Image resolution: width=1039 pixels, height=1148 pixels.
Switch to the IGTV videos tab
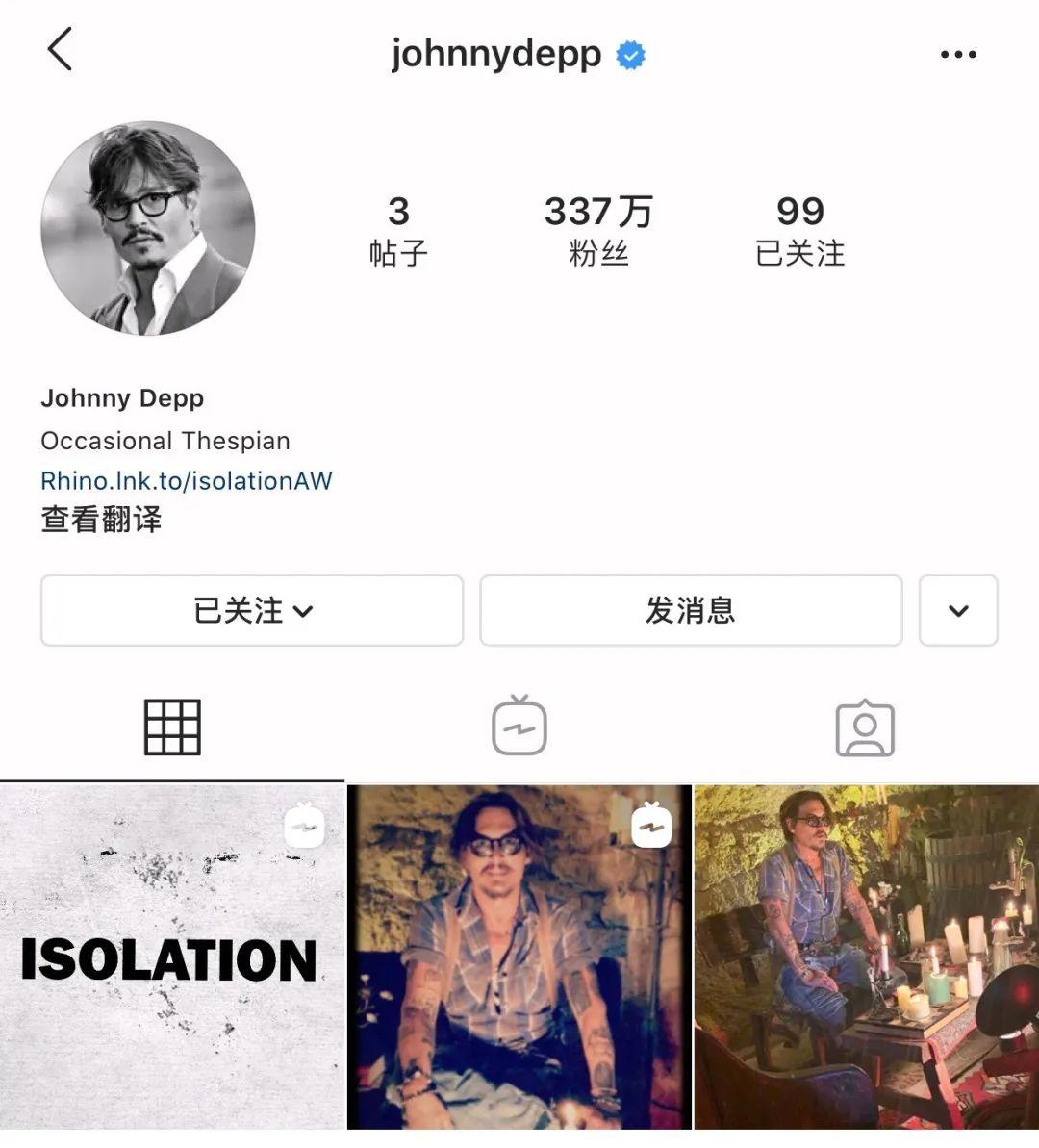(519, 727)
